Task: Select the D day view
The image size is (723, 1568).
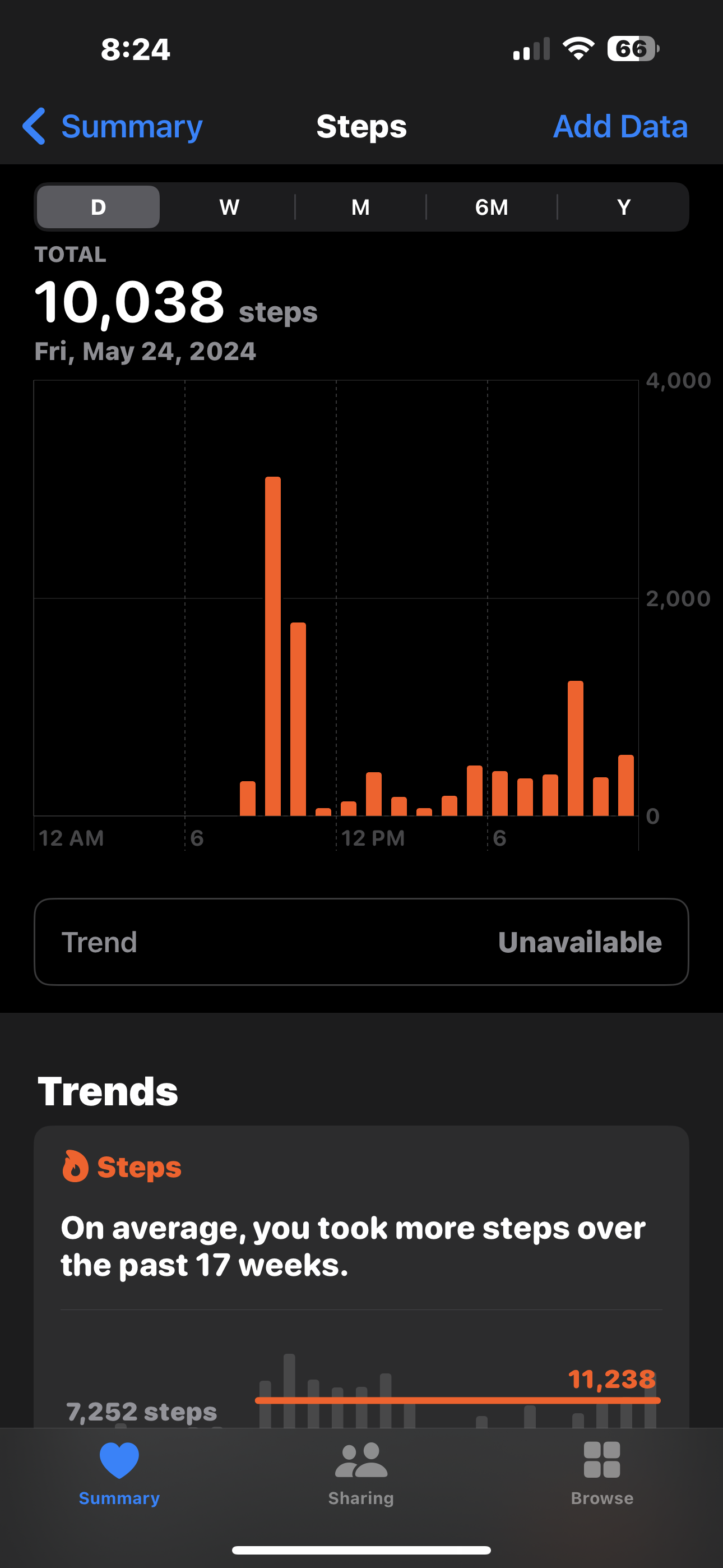Action: tap(99, 207)
